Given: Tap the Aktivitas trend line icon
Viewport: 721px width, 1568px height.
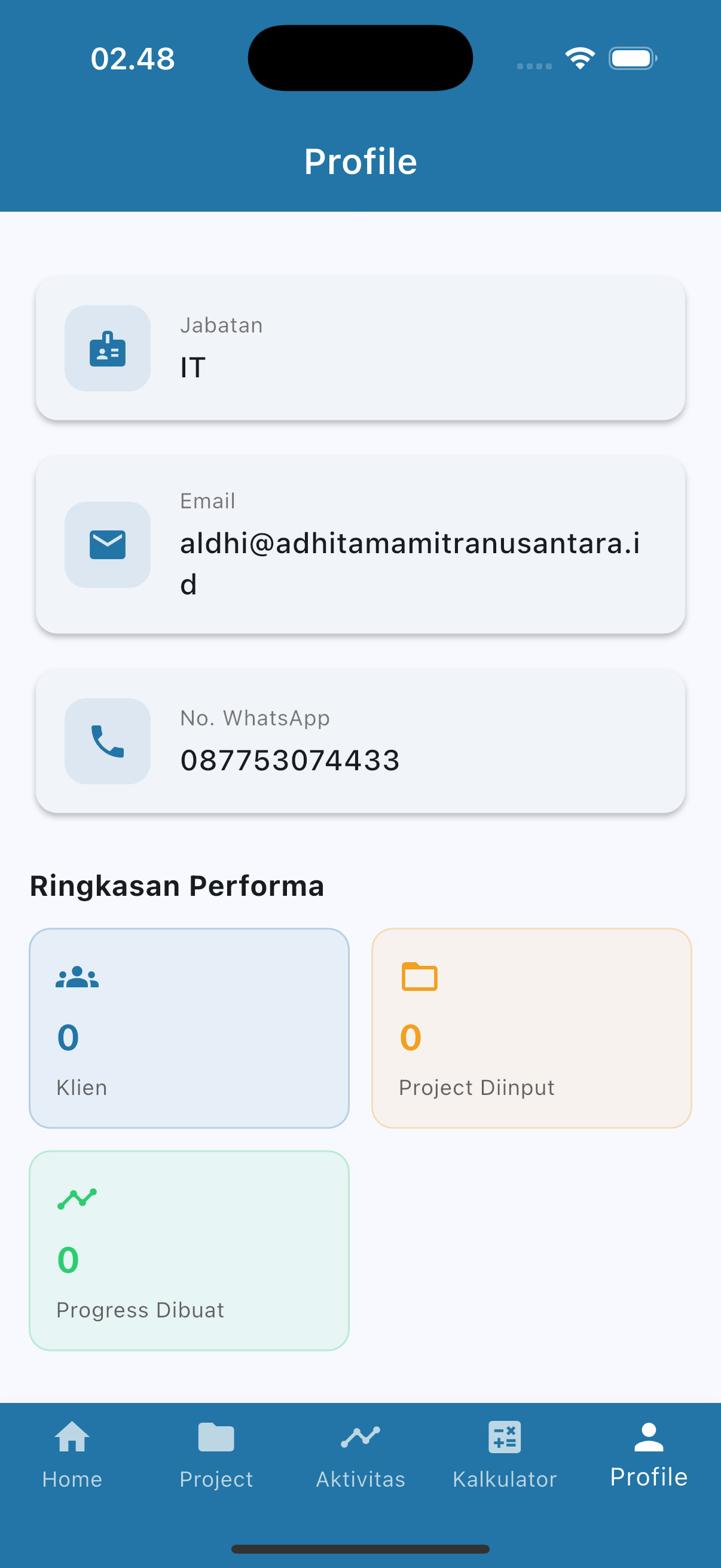Looking at the screenshot, I should coord(360,1436).
